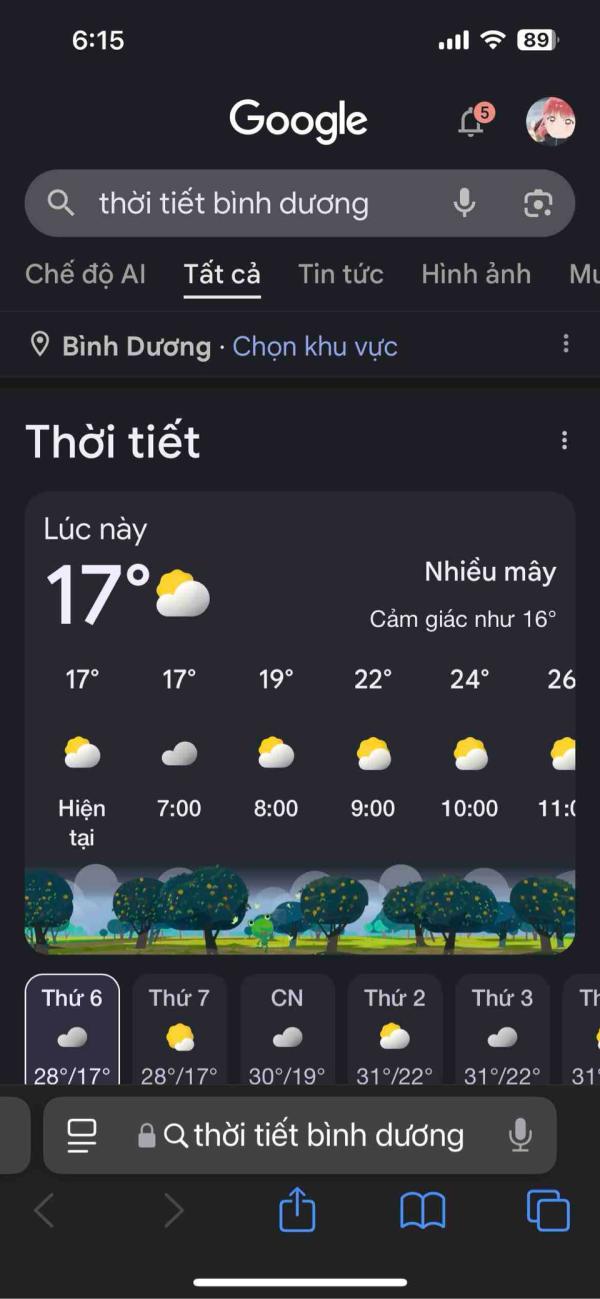This screenshot has height=1299, width=600.
Task: Select the Thứ 2 forecast day
Action: (x=395, y=1030)
